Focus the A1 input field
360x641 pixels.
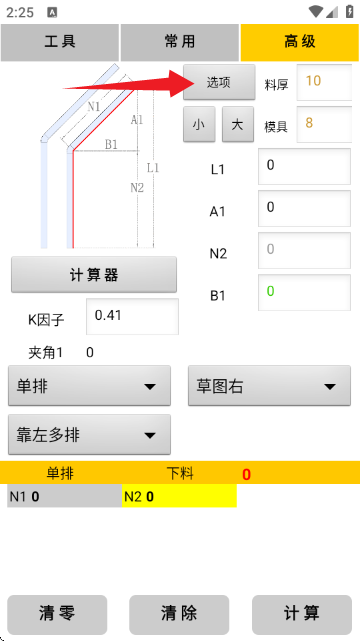(304, 208)
